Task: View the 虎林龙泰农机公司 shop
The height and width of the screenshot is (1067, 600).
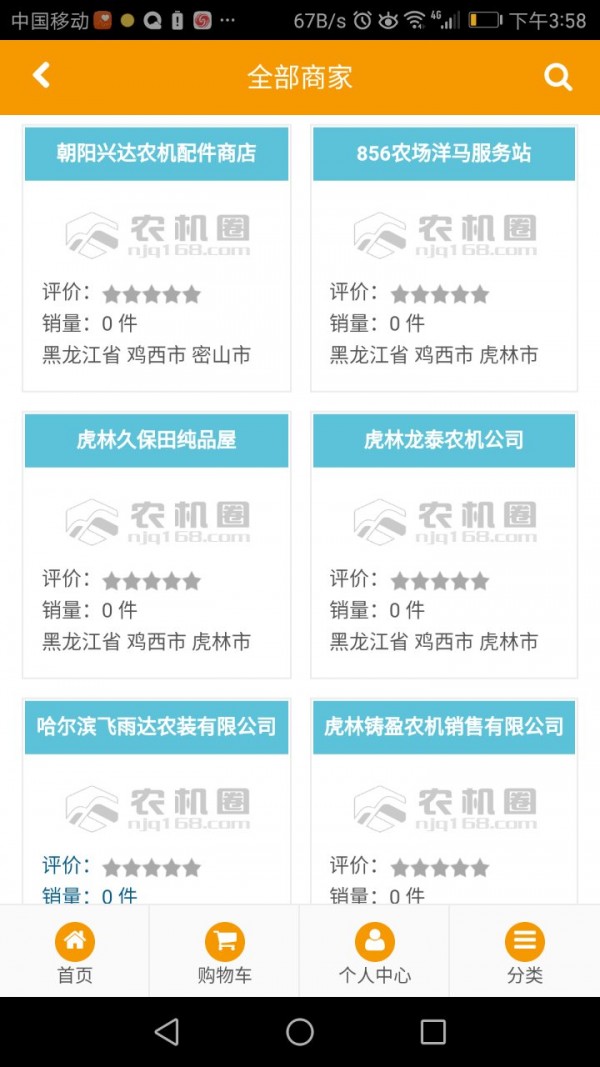Action: 444,440
